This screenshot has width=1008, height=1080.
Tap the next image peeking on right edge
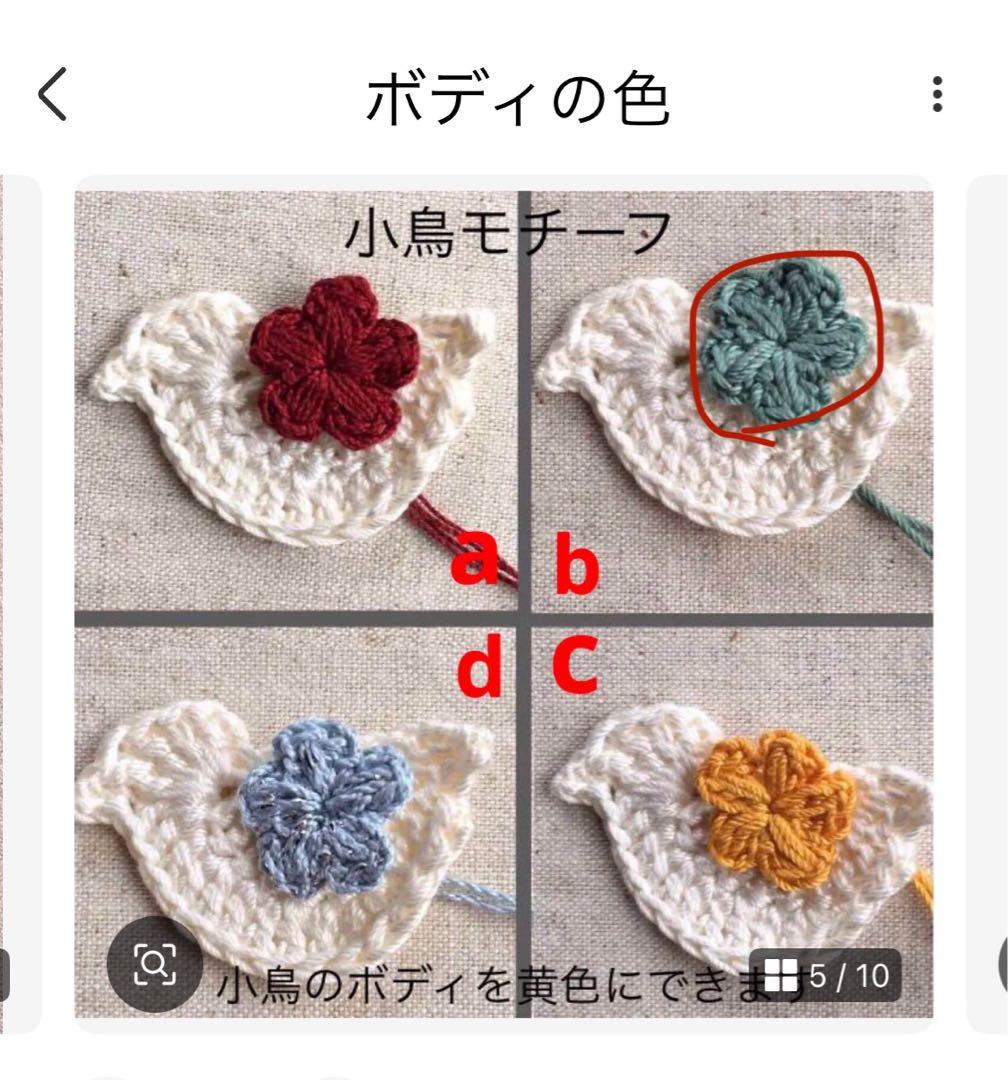tap(996, 600)
